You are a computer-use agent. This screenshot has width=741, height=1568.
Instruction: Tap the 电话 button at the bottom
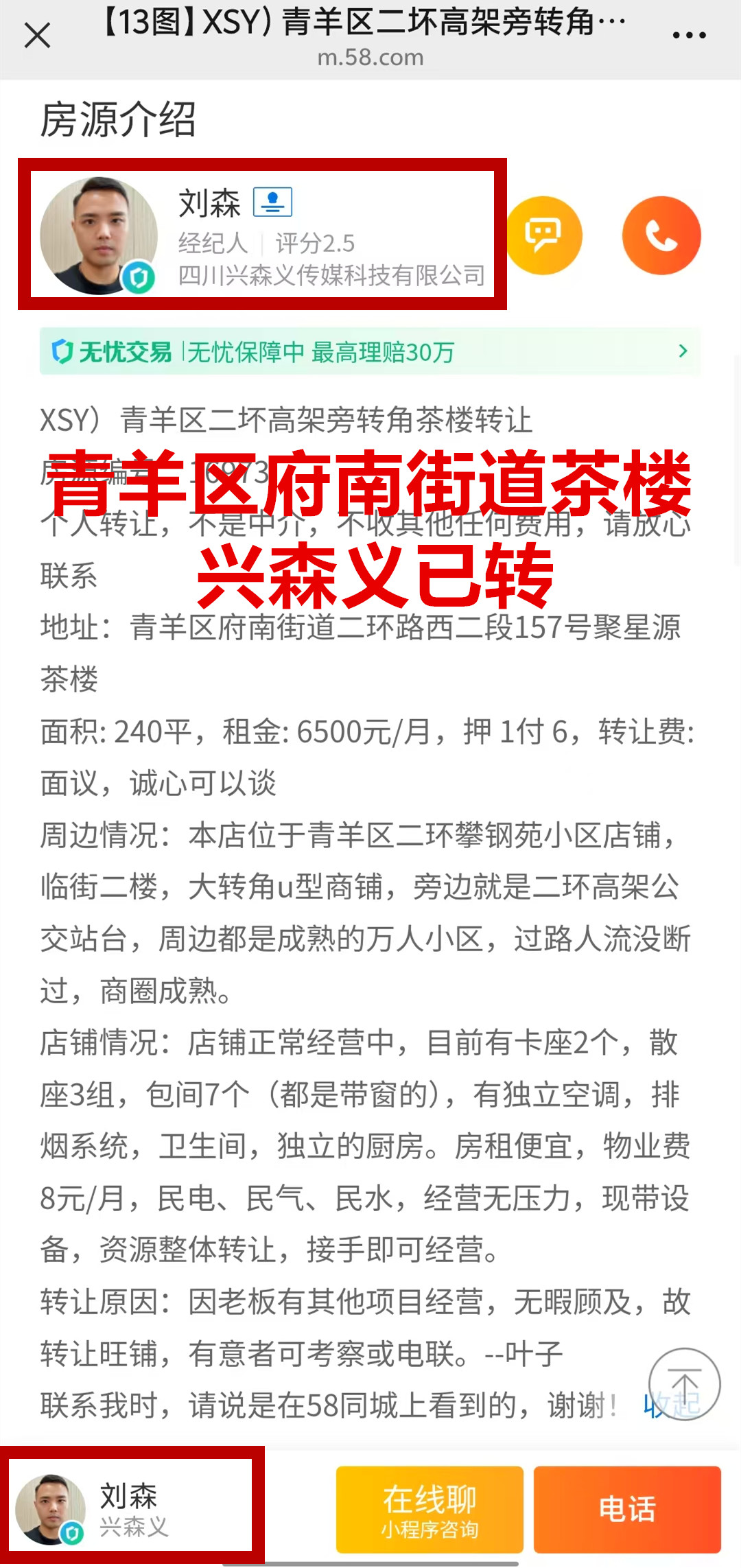(627, 1510)
